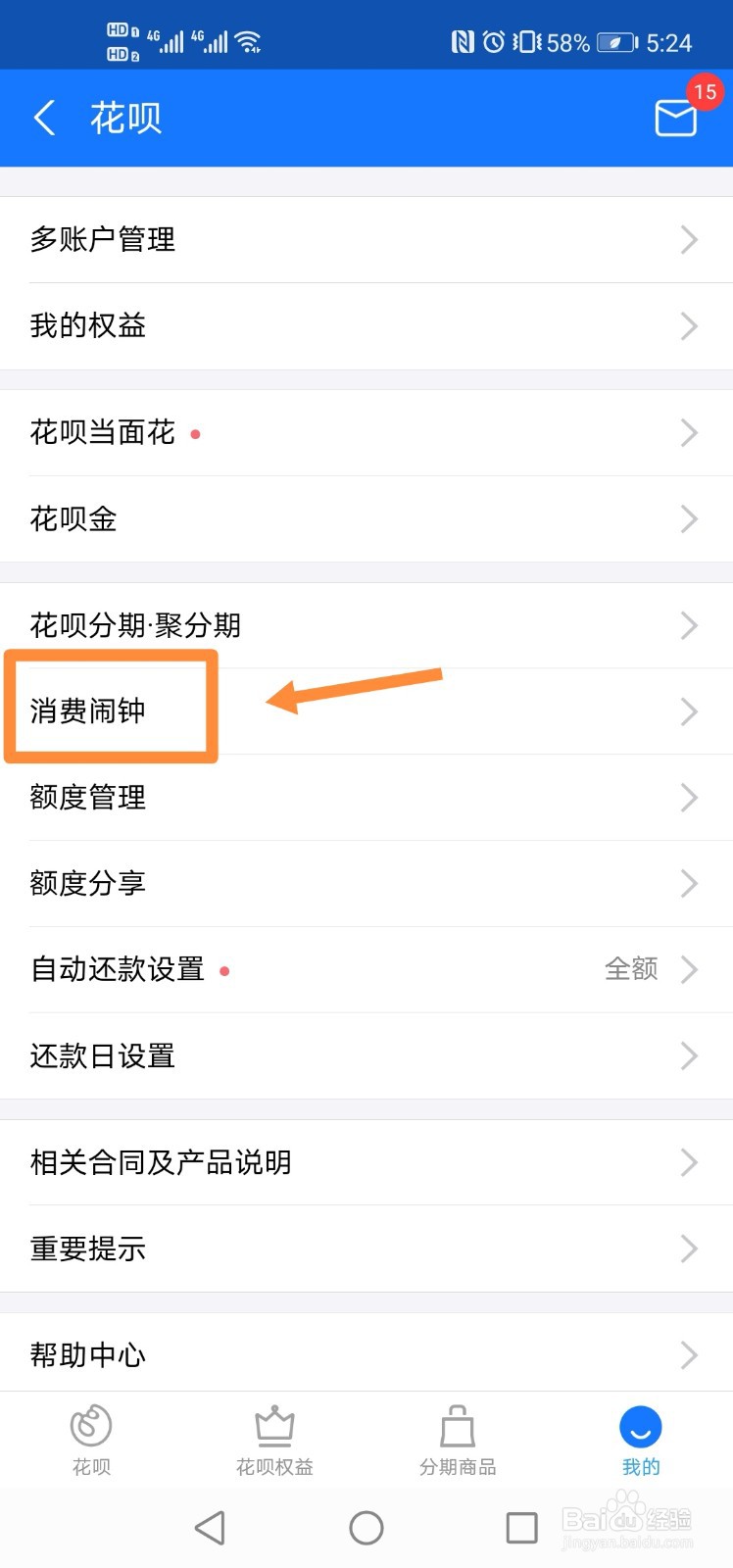Open 我的权益 entry
This screenshot has width=733, height=1568.
(366, 326)
